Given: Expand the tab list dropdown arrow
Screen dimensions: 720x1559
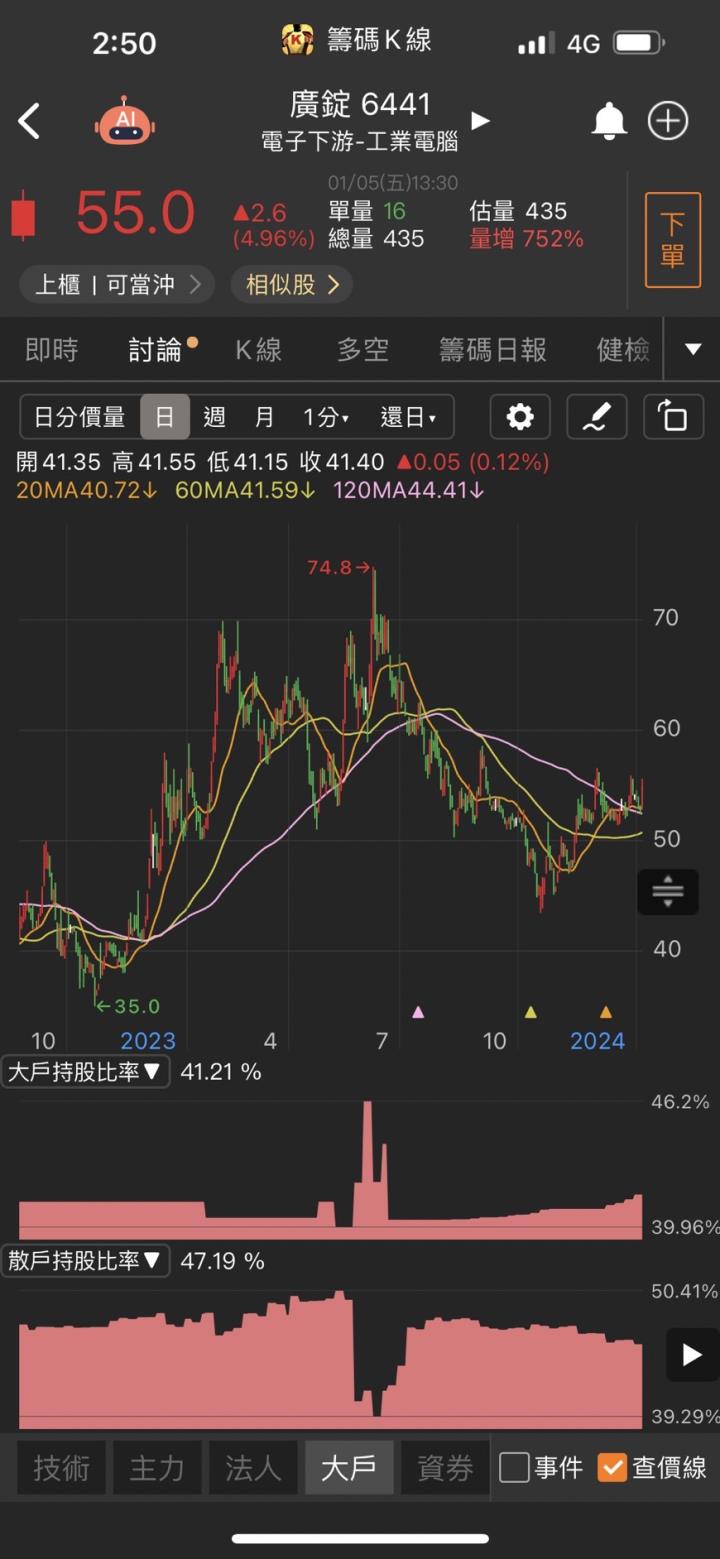Looking at the screenshot, I should 693,349.
